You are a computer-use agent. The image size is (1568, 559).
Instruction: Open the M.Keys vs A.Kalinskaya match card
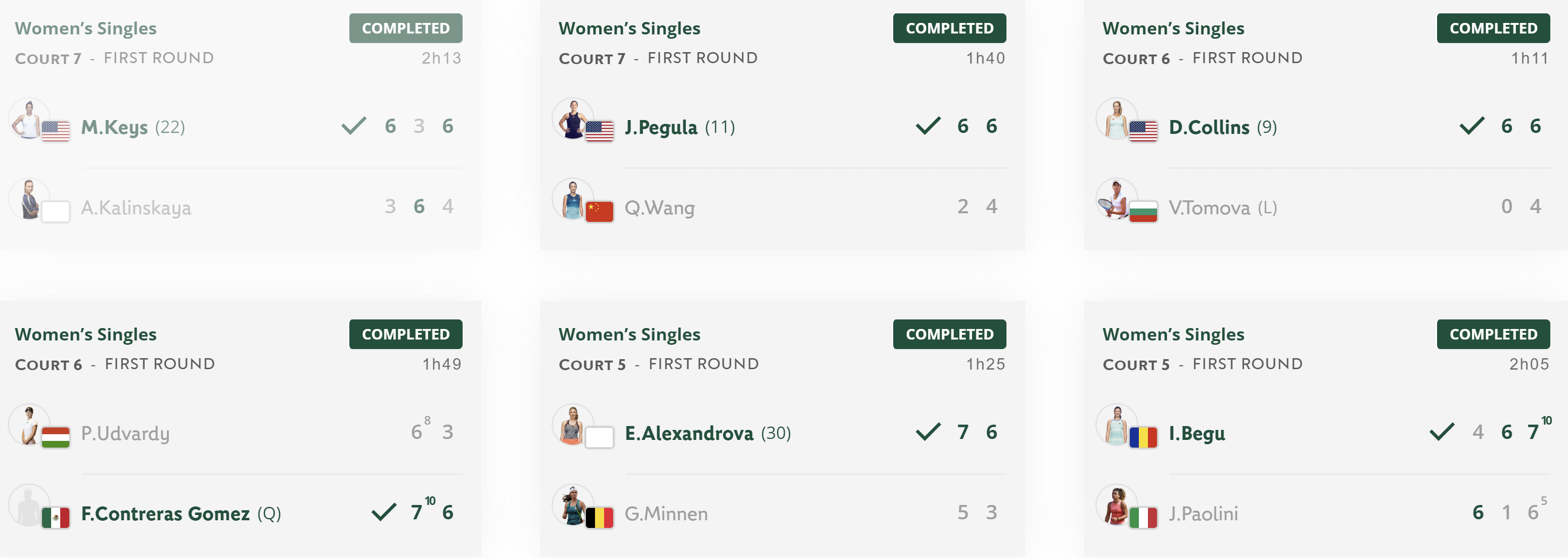240,125
